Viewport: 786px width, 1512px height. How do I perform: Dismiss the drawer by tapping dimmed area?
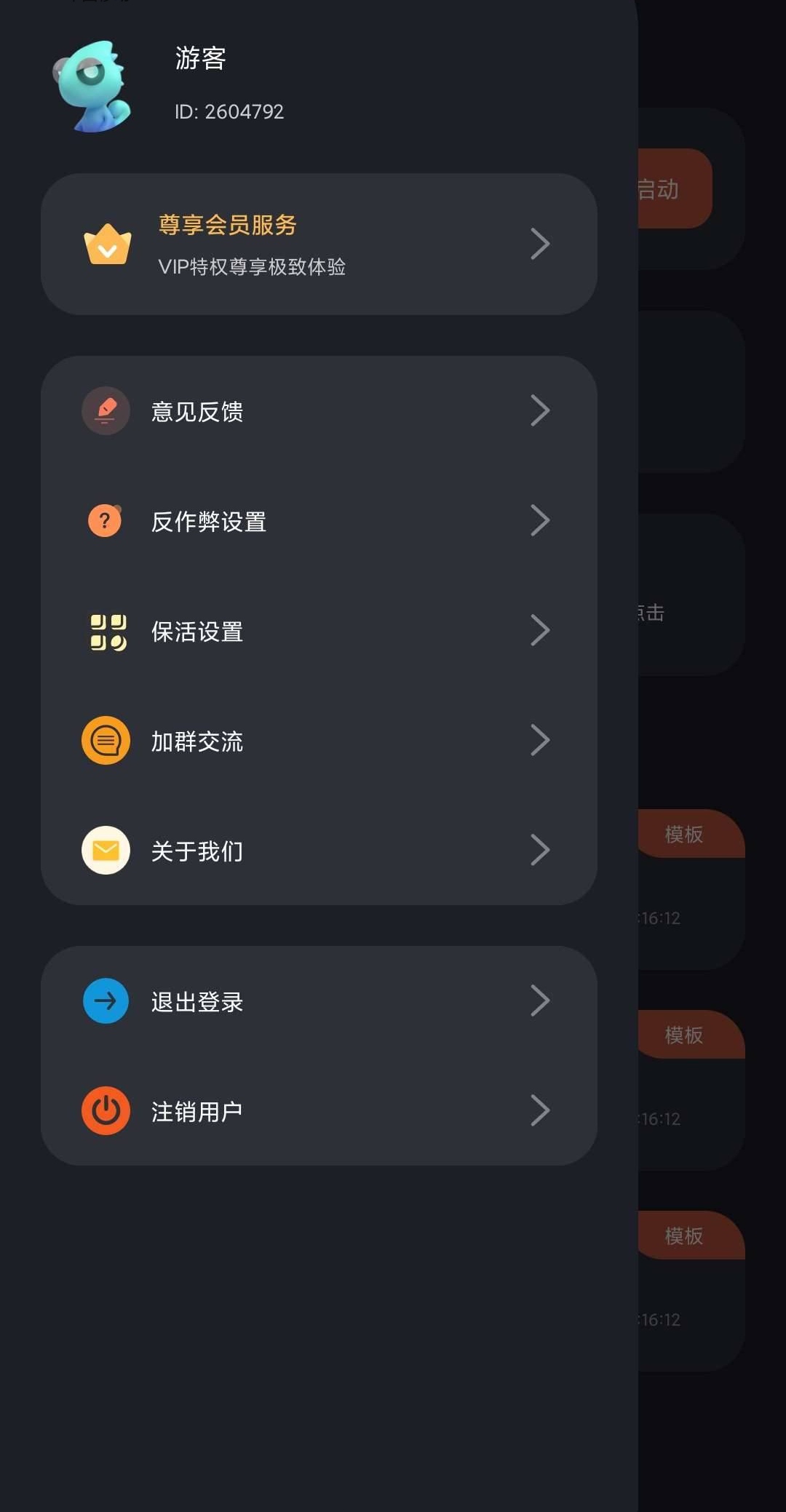point(712,728)
